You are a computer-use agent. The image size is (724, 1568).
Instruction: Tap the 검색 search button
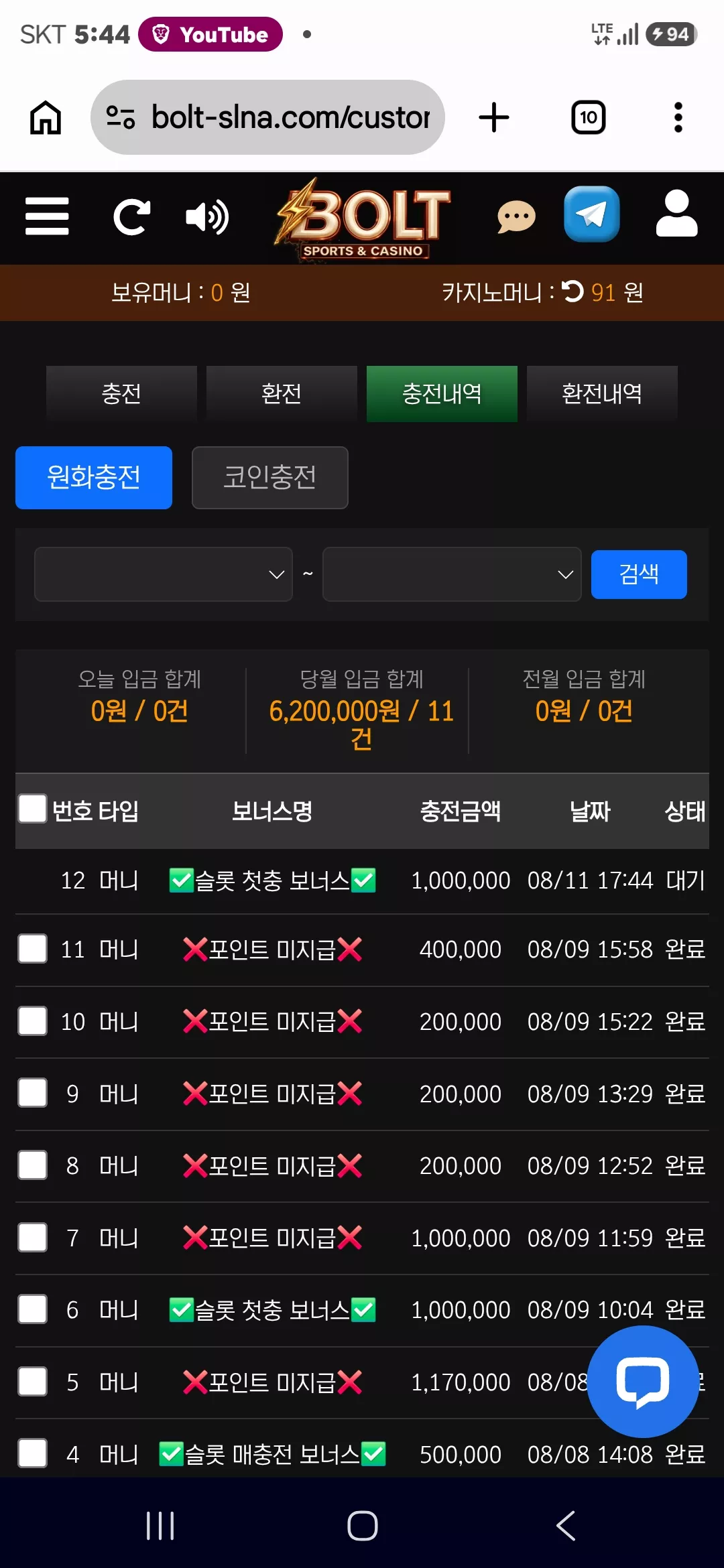639,574
